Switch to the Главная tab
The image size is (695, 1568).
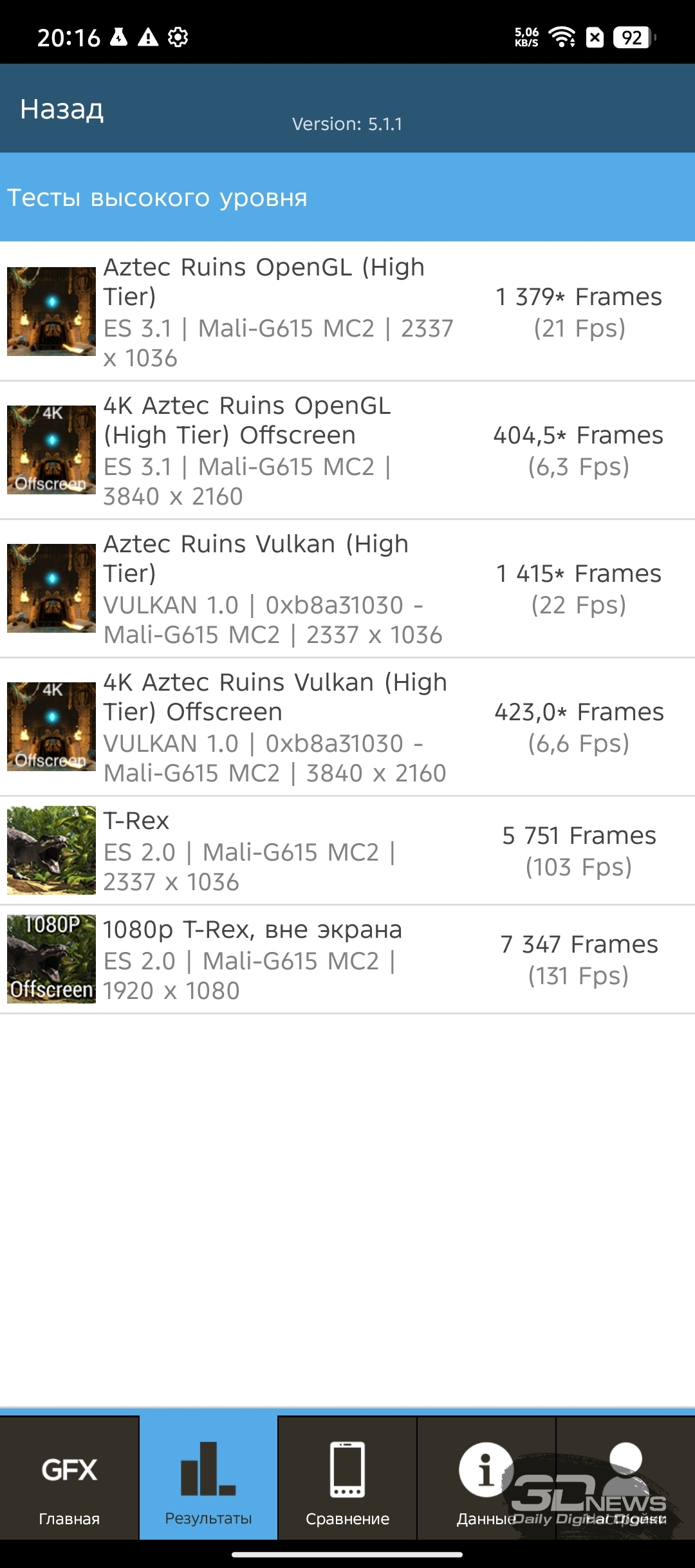[69, 1478]
